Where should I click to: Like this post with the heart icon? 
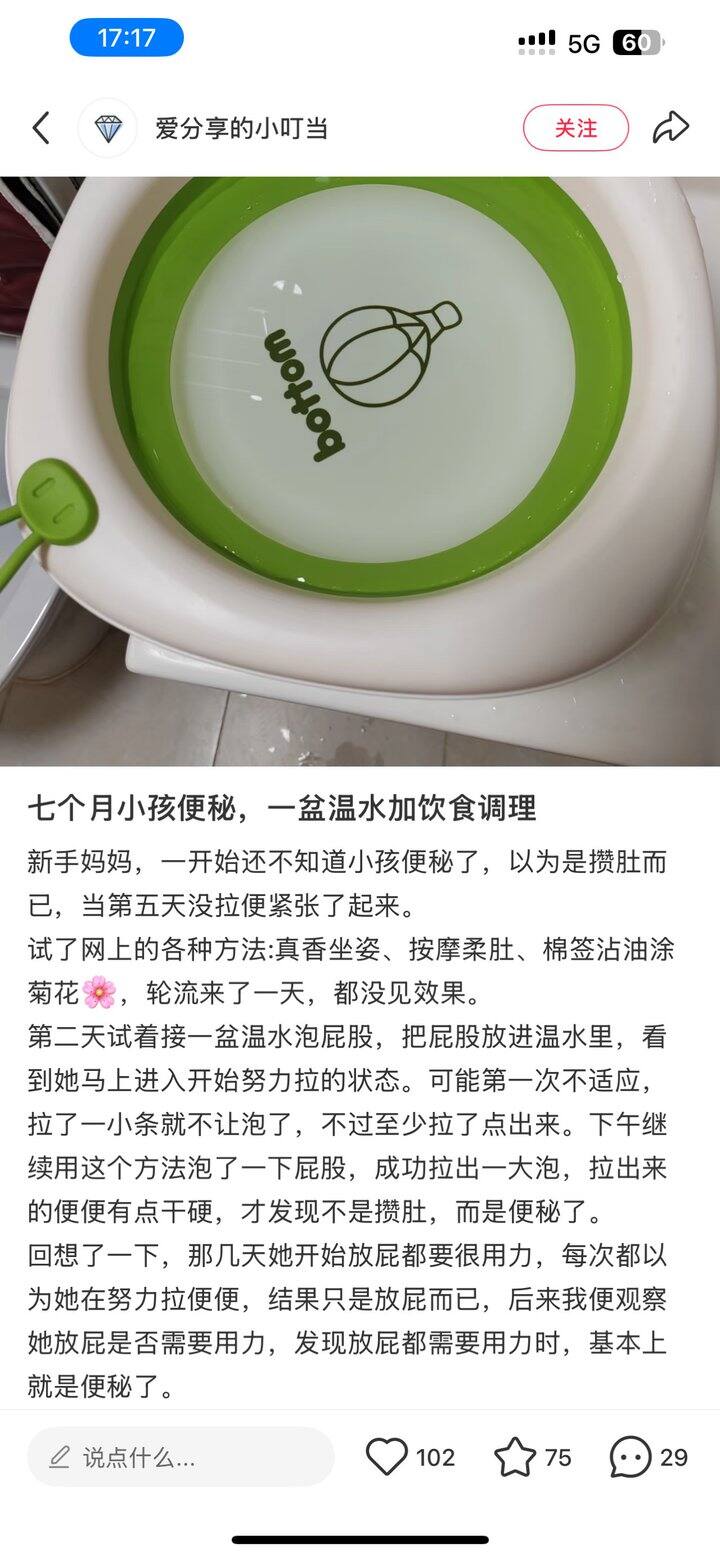tap(387, 1457)
